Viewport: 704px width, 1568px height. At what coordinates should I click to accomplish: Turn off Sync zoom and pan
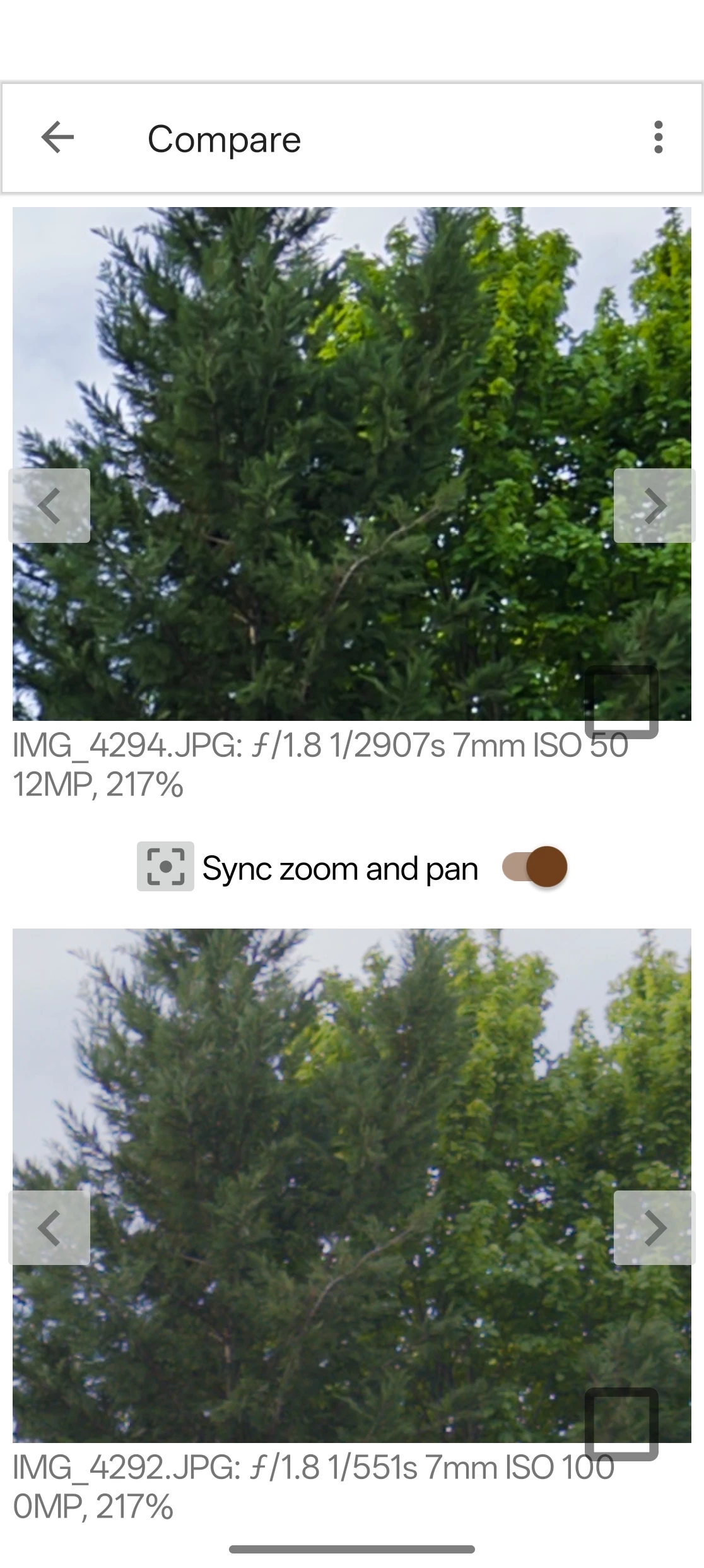tap(535, 867)
